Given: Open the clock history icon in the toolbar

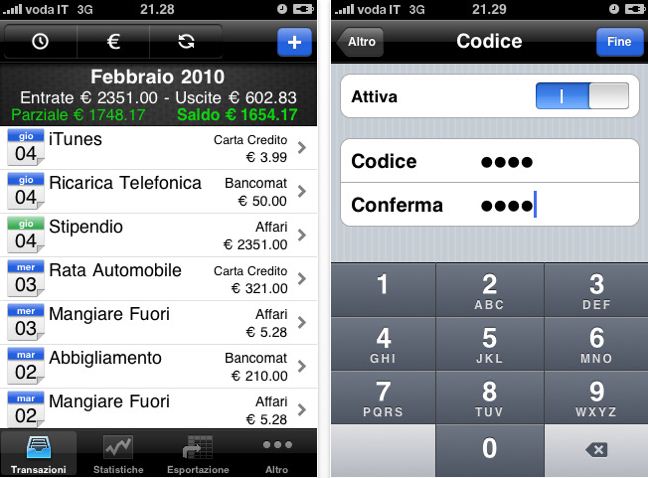Looking at the screenshot, I should tap(40, 42).
